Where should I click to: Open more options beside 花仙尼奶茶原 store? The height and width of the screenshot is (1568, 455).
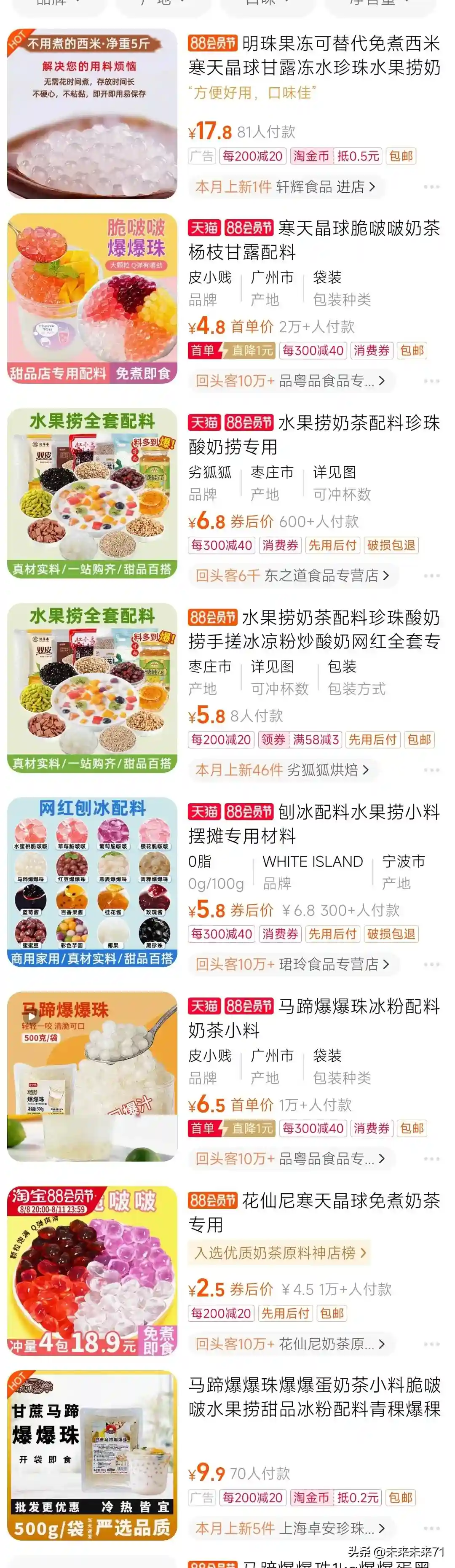pos(431,1343)
